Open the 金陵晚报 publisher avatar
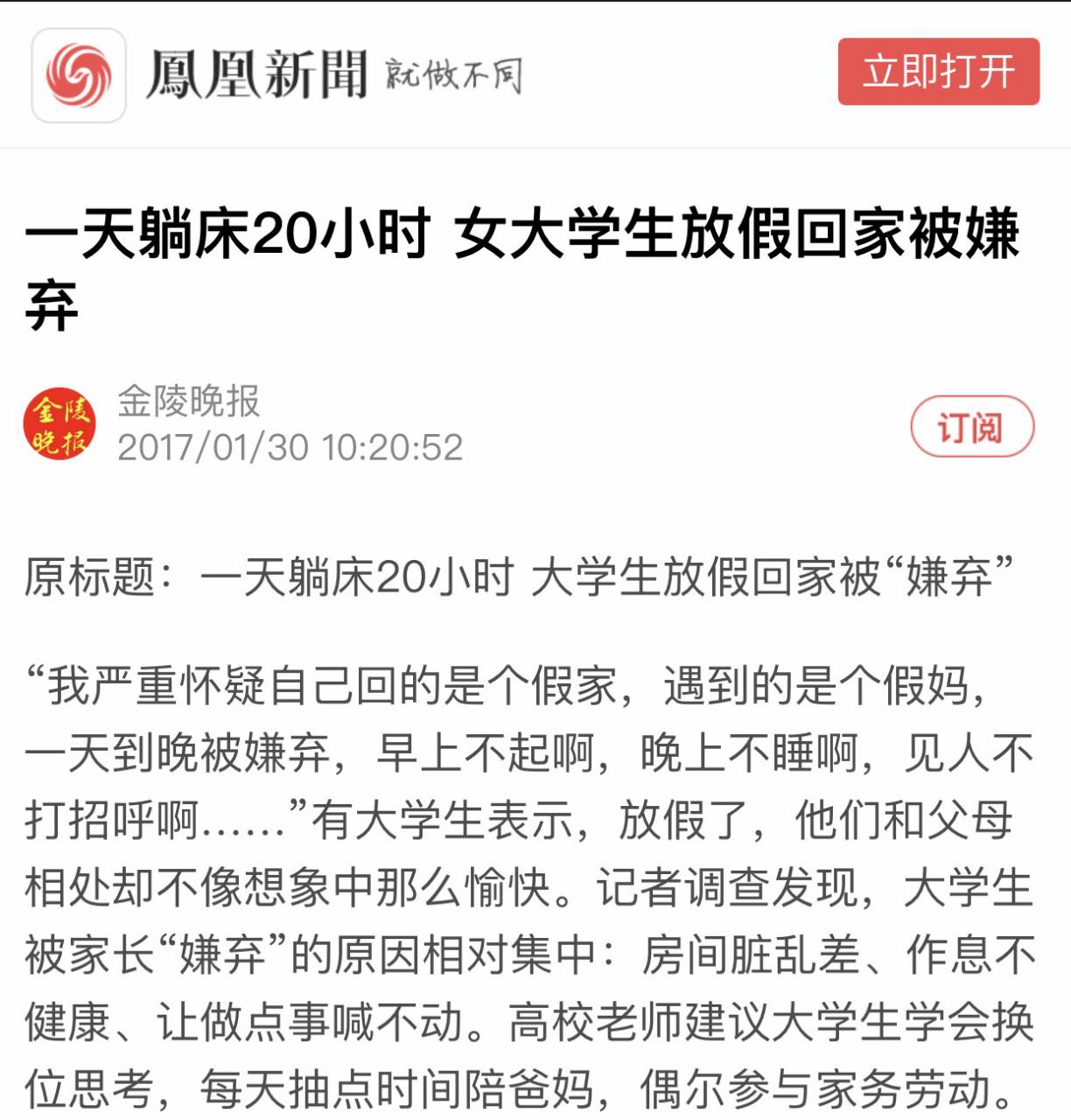This screenshot has height=1120, width=1071. [59, 424]
